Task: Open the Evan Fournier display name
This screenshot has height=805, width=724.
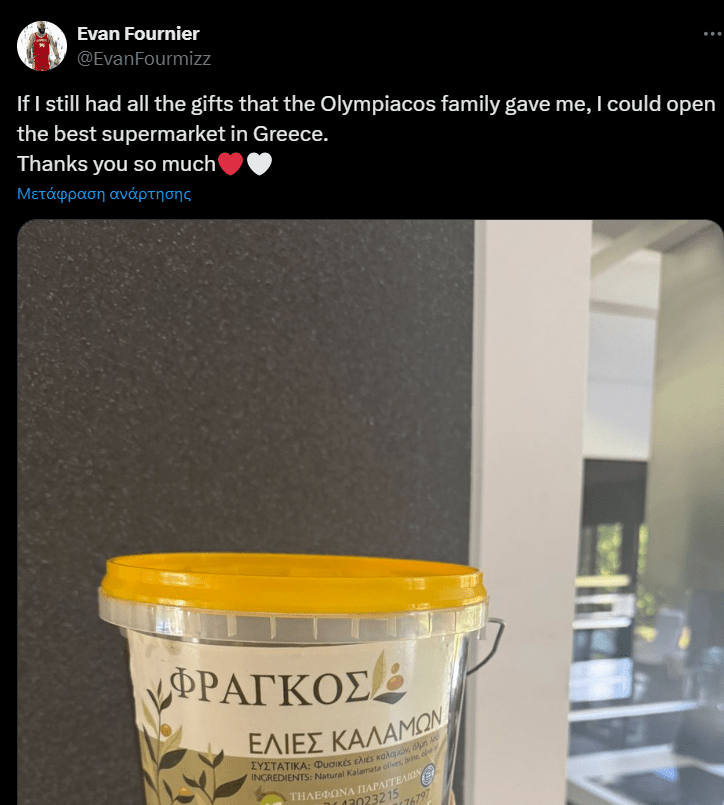Action: (138, 35)
